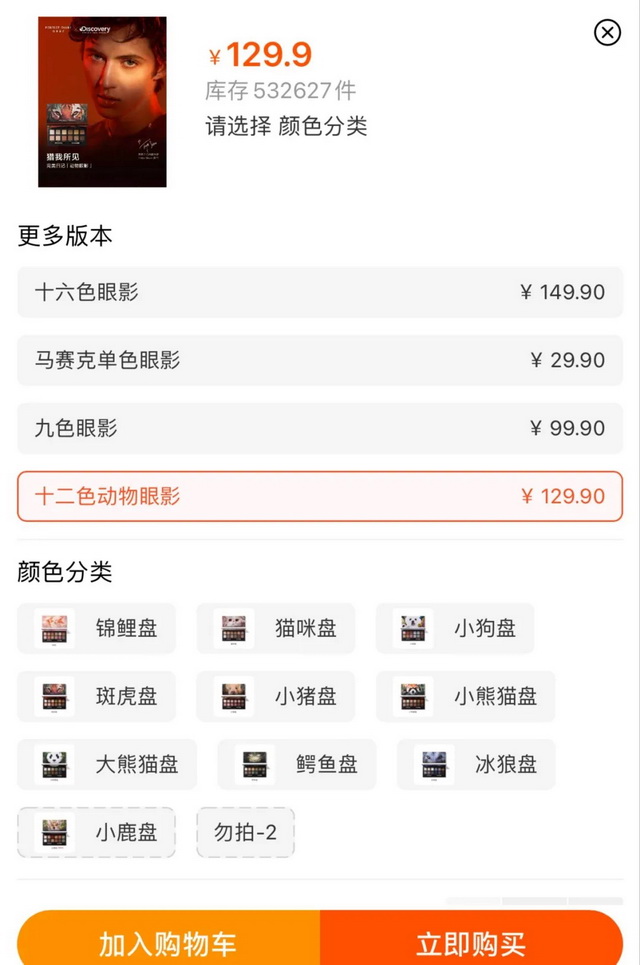The image size is (640, 965).
Task: Select the 大熊猫盘 color option
Action: (107, 765)
